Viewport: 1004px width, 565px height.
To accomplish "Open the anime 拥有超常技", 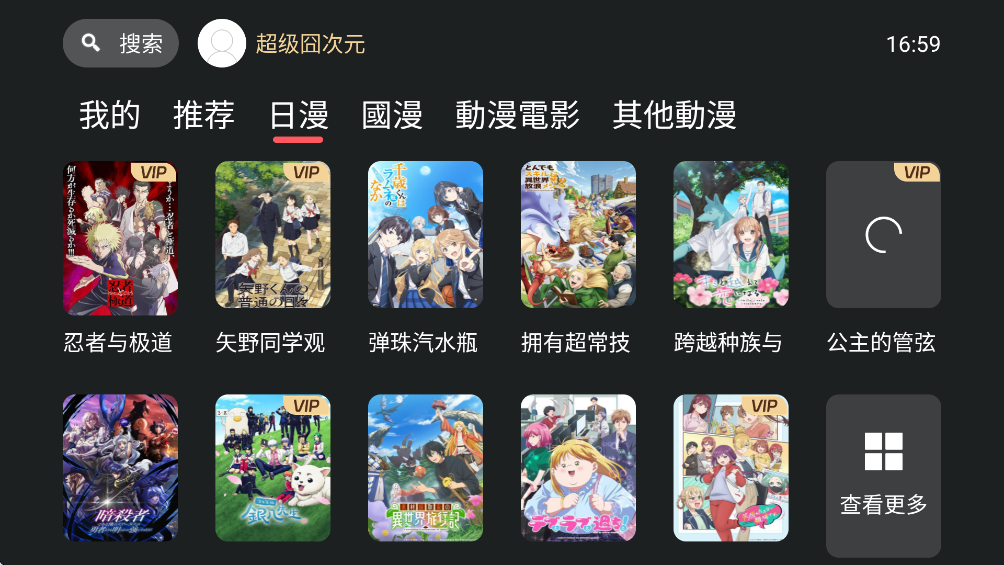I will (578, 235).
